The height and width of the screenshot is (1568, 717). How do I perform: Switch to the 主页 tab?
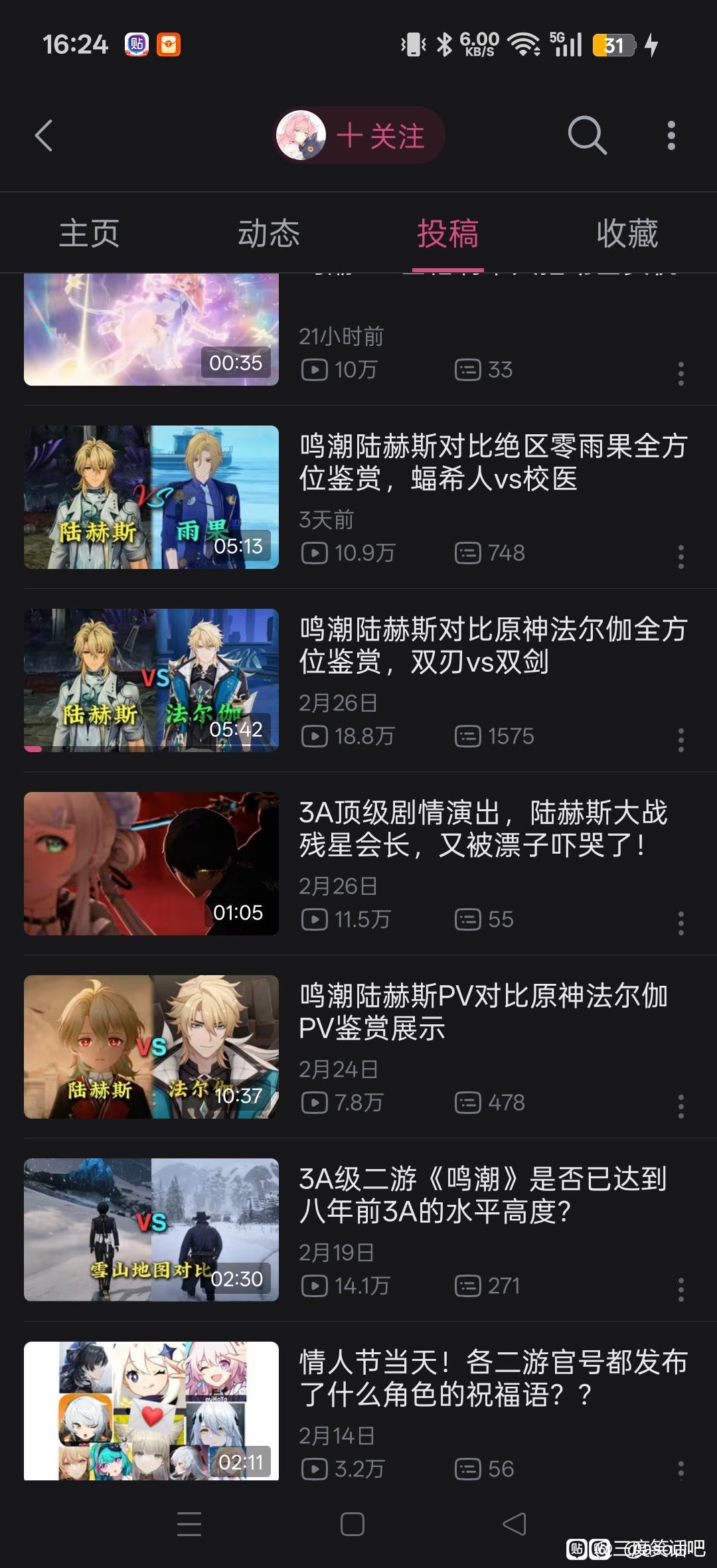[89, 234]
